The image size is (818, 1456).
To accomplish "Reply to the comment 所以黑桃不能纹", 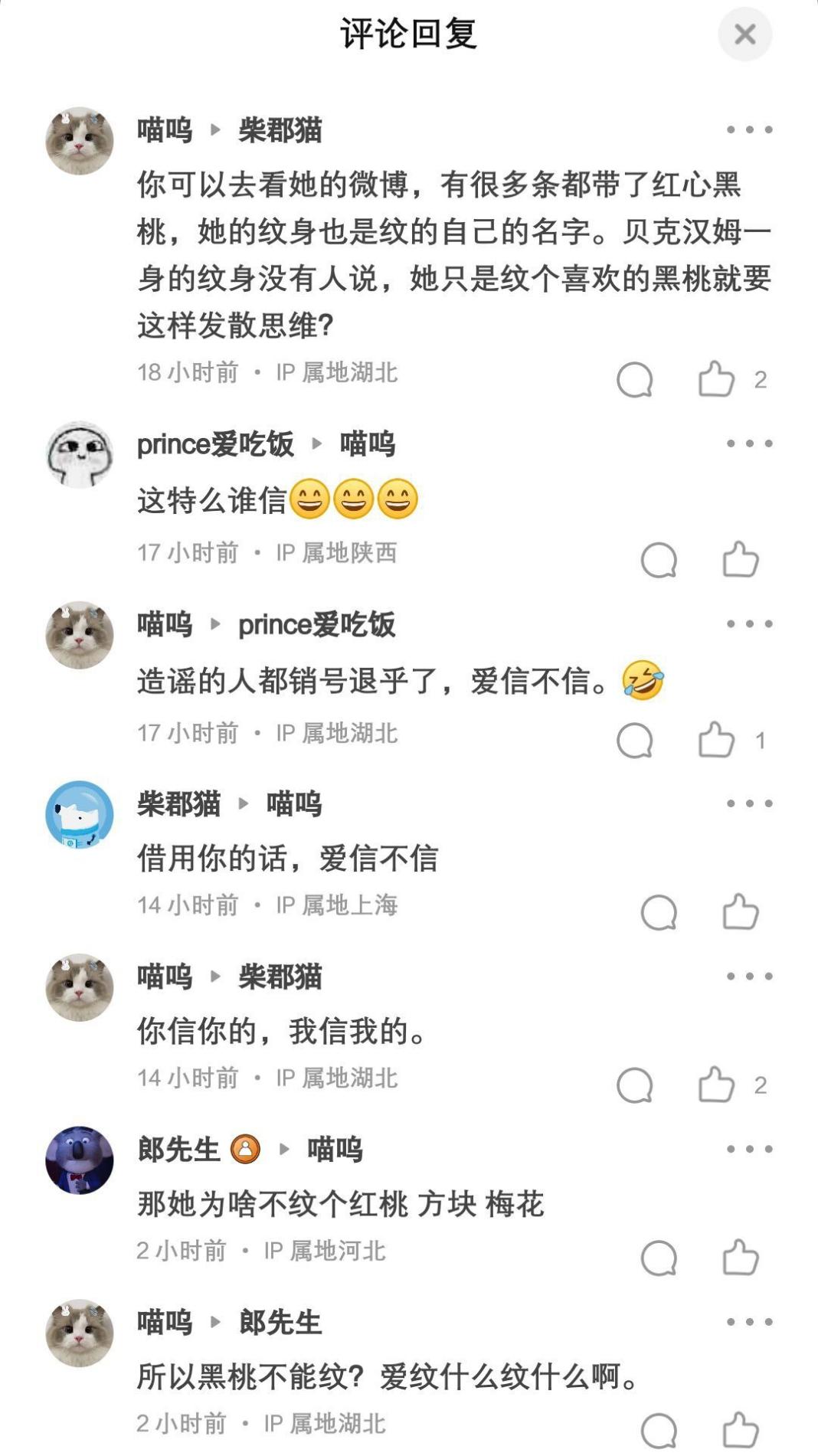I will (x=659, y=1429).
